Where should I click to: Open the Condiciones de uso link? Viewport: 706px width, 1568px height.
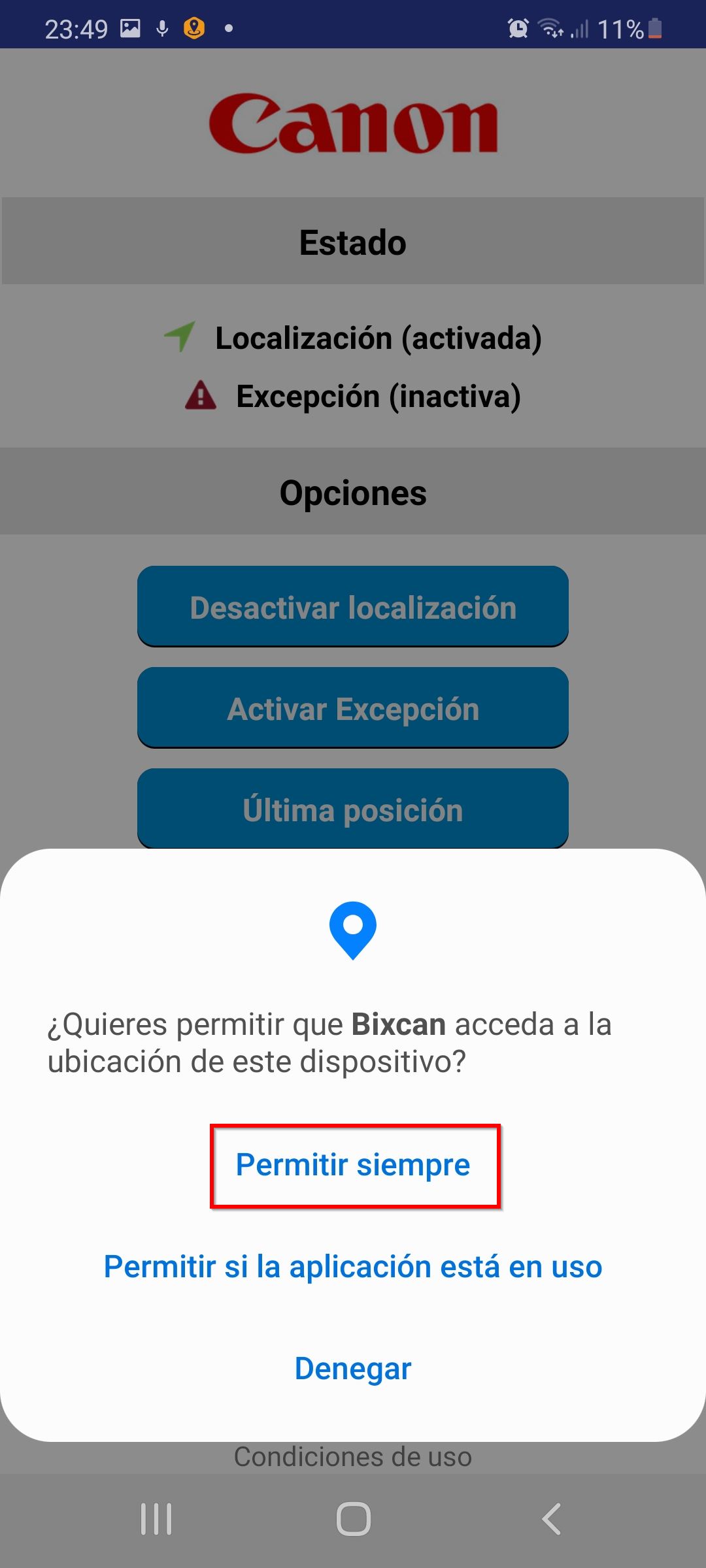[353, 1458]
